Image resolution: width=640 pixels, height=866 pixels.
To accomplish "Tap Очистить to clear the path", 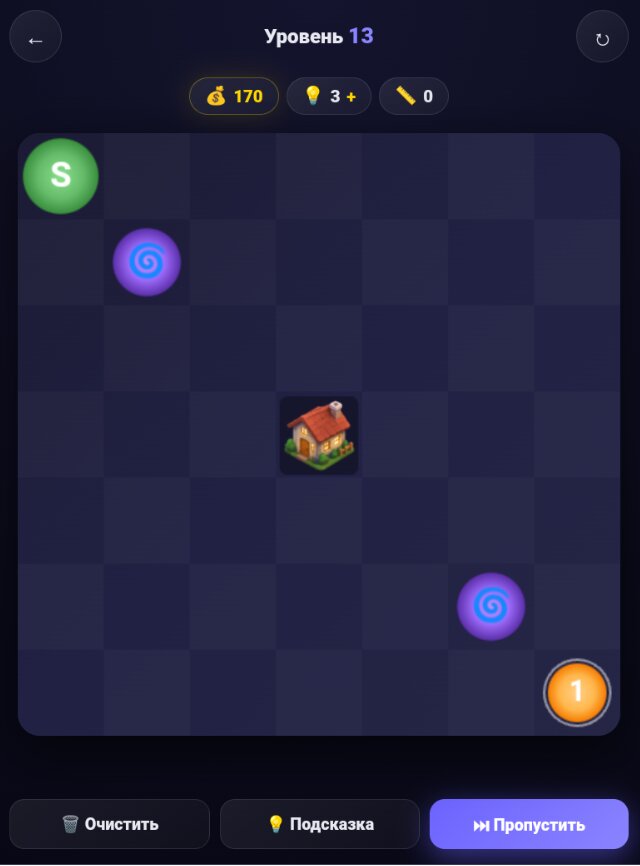I will pyautogui.click(x=110, y=824).
